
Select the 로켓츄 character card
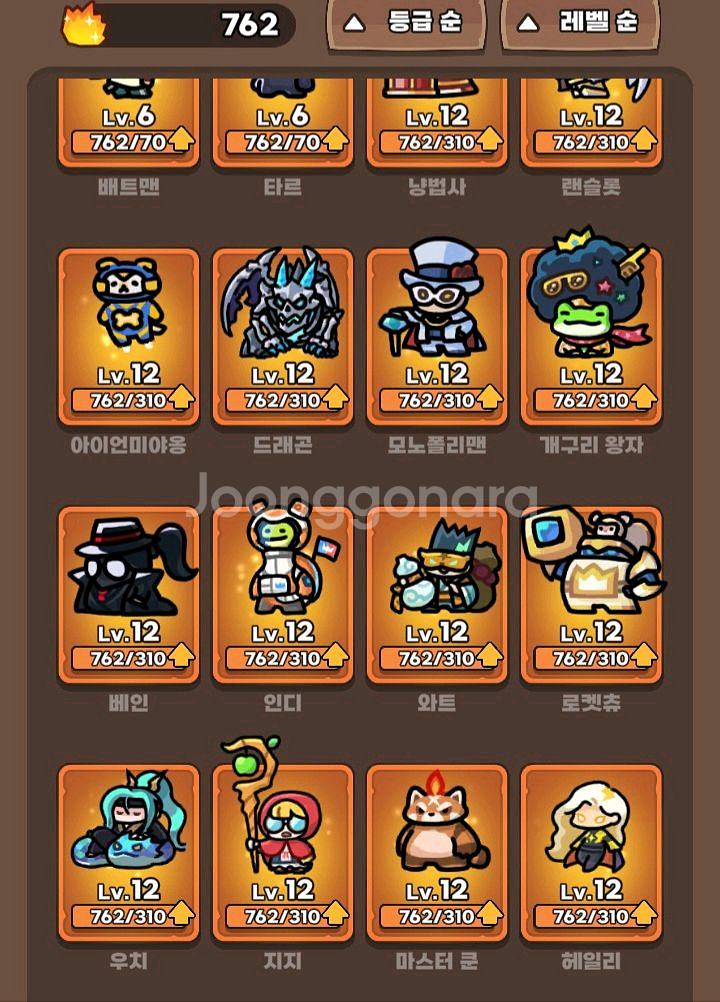click(591, 594)
